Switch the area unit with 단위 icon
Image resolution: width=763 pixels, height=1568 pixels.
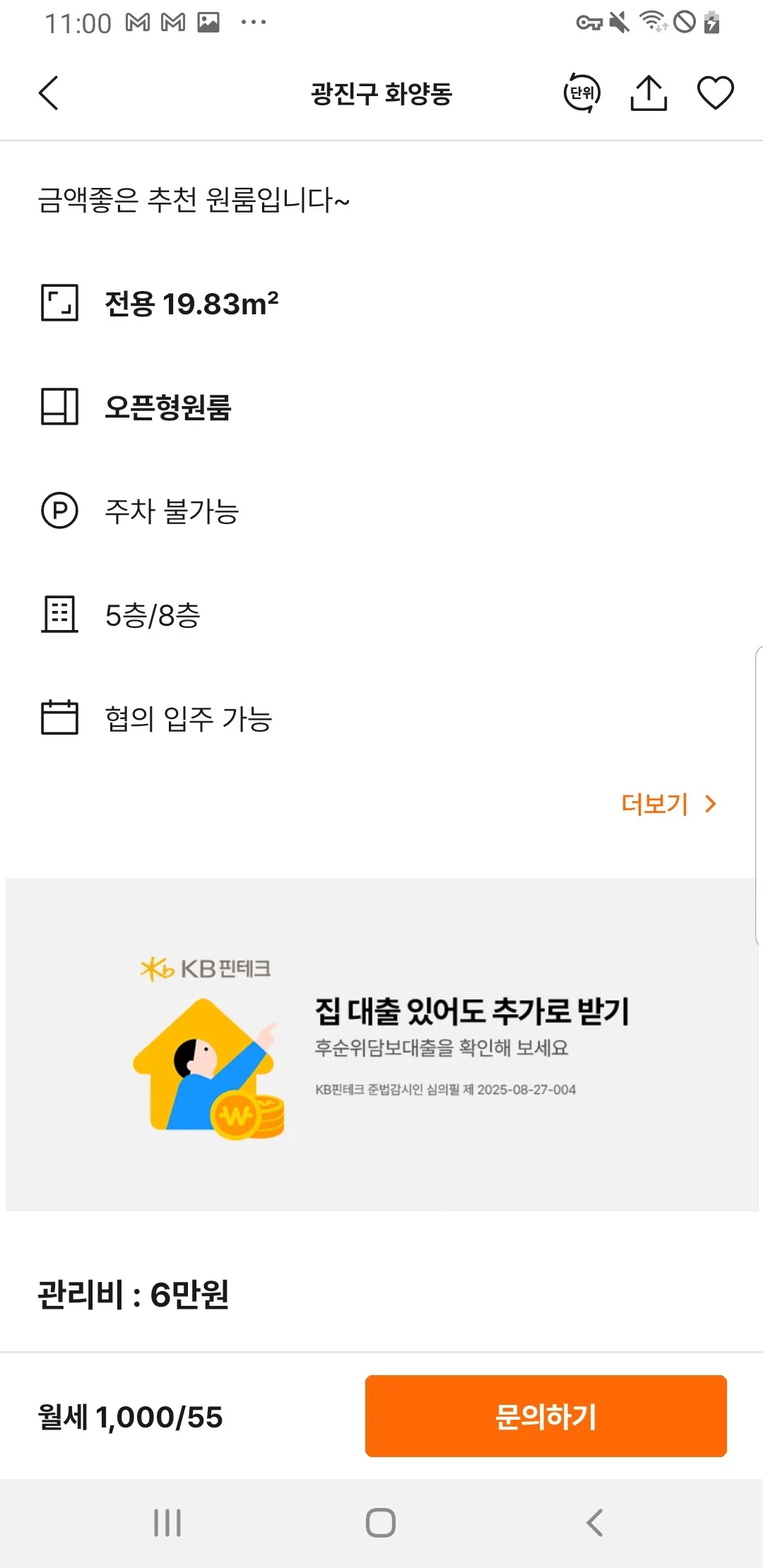(581, 93)
